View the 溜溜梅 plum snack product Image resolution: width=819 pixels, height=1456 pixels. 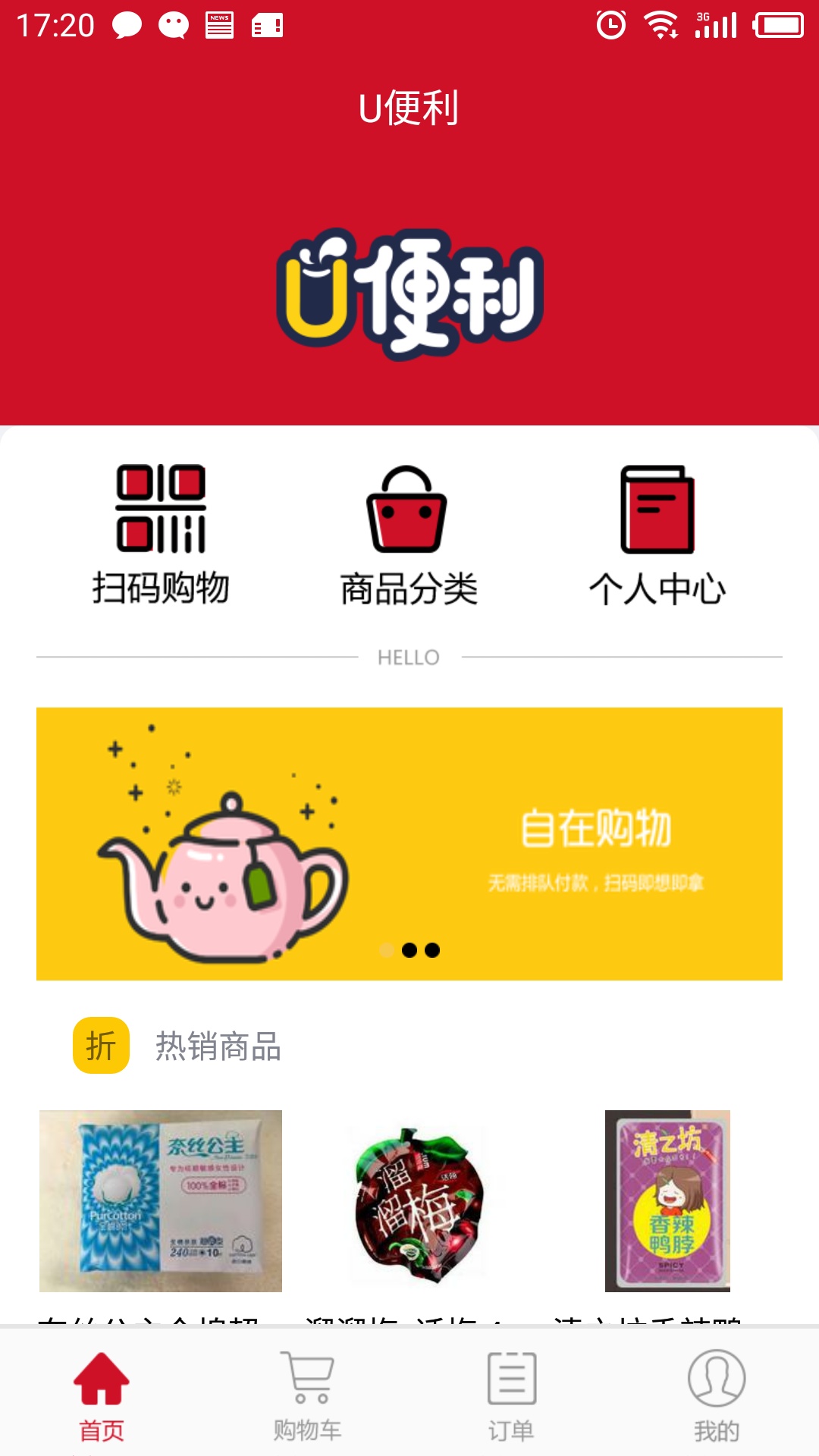tap(417, 1200)
